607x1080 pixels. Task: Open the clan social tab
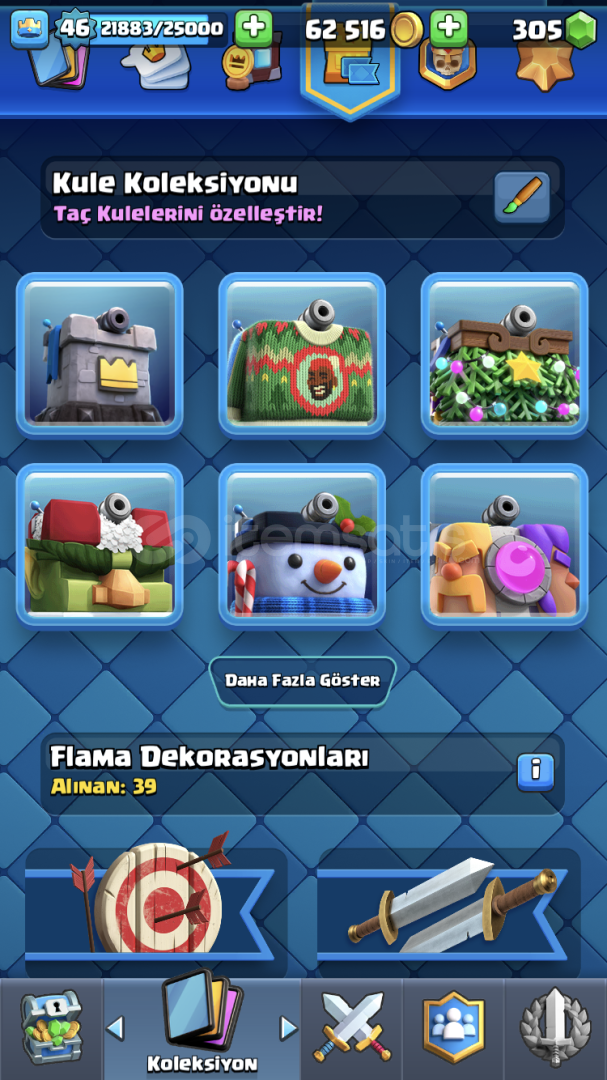click(x=453, y=1026)
